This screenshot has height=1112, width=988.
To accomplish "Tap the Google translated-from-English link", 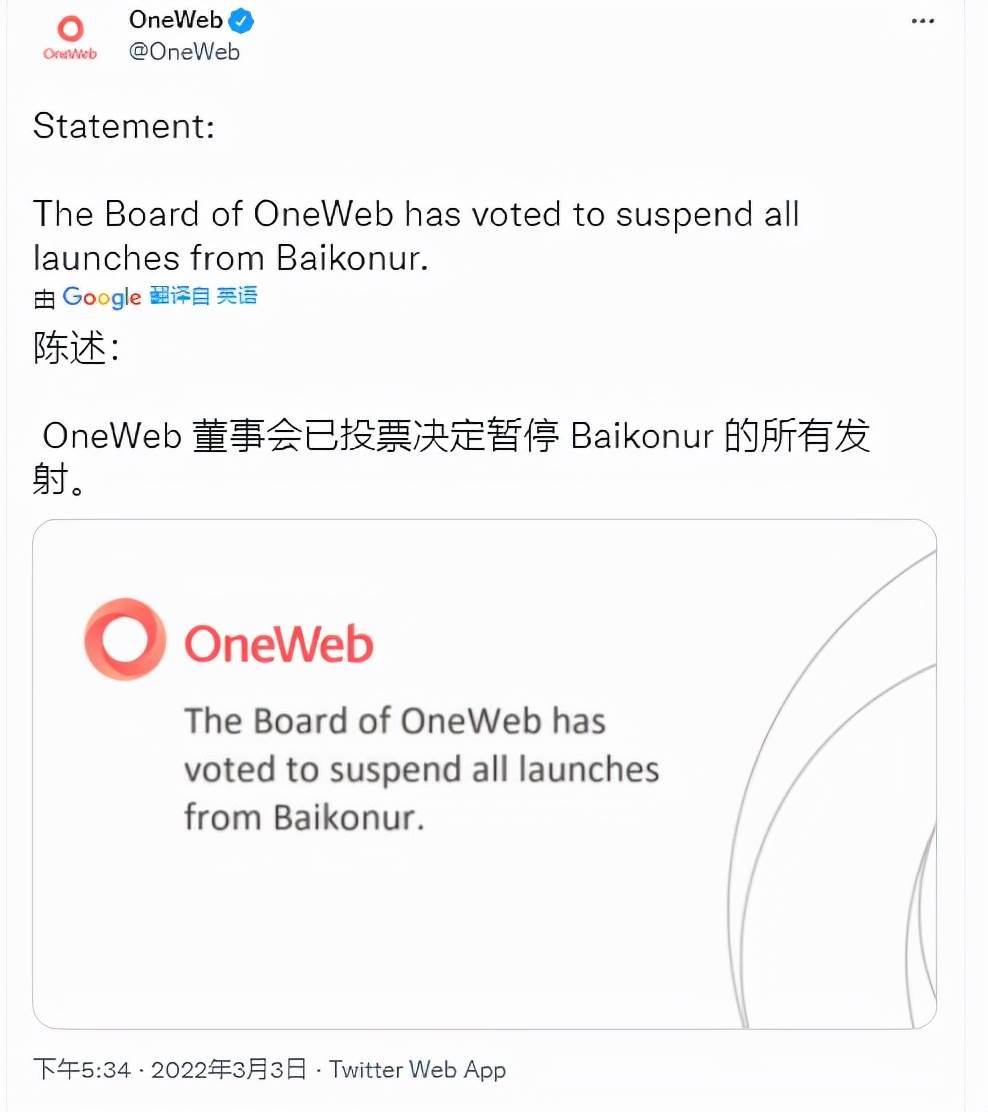I will pyautogui.click(x=160, y=297).
